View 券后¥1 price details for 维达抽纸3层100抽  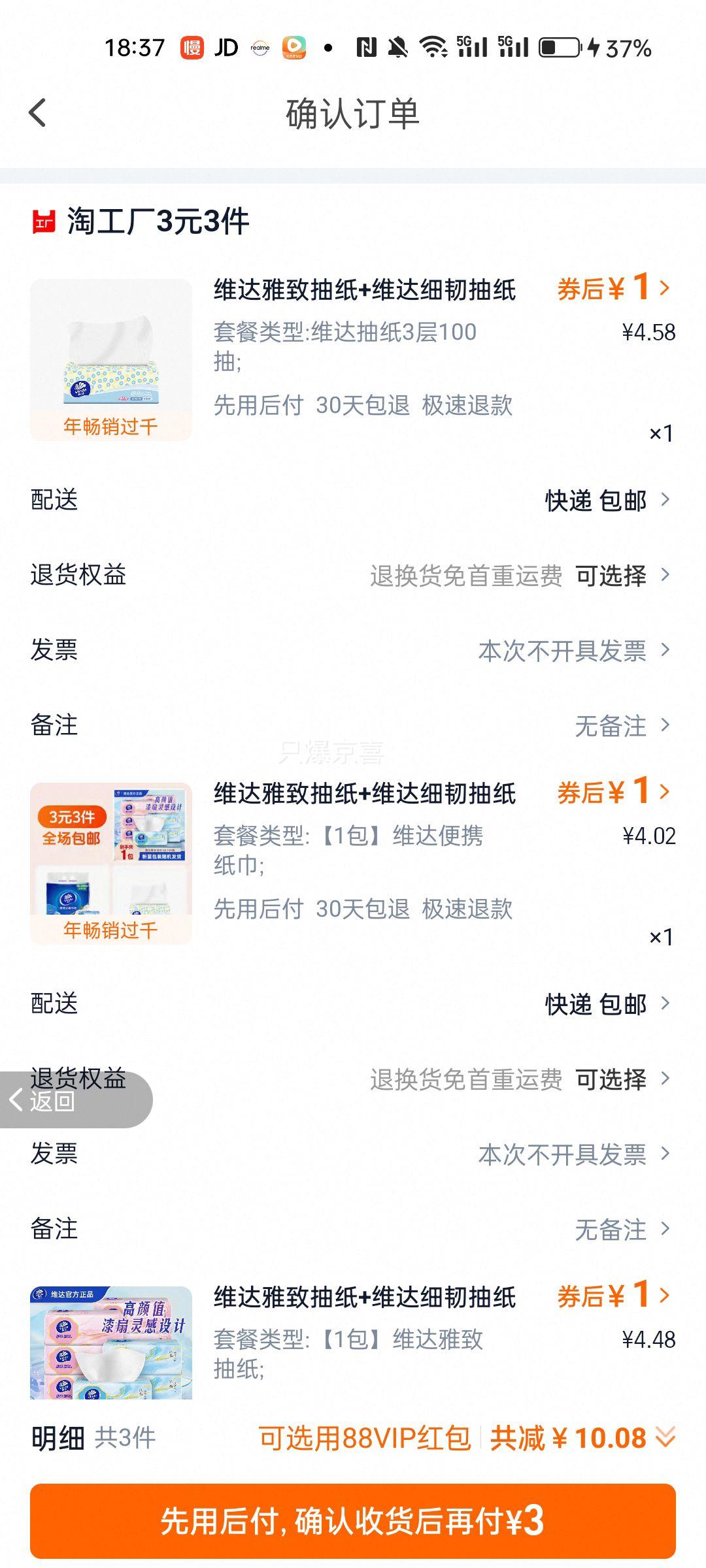point(613,288)
